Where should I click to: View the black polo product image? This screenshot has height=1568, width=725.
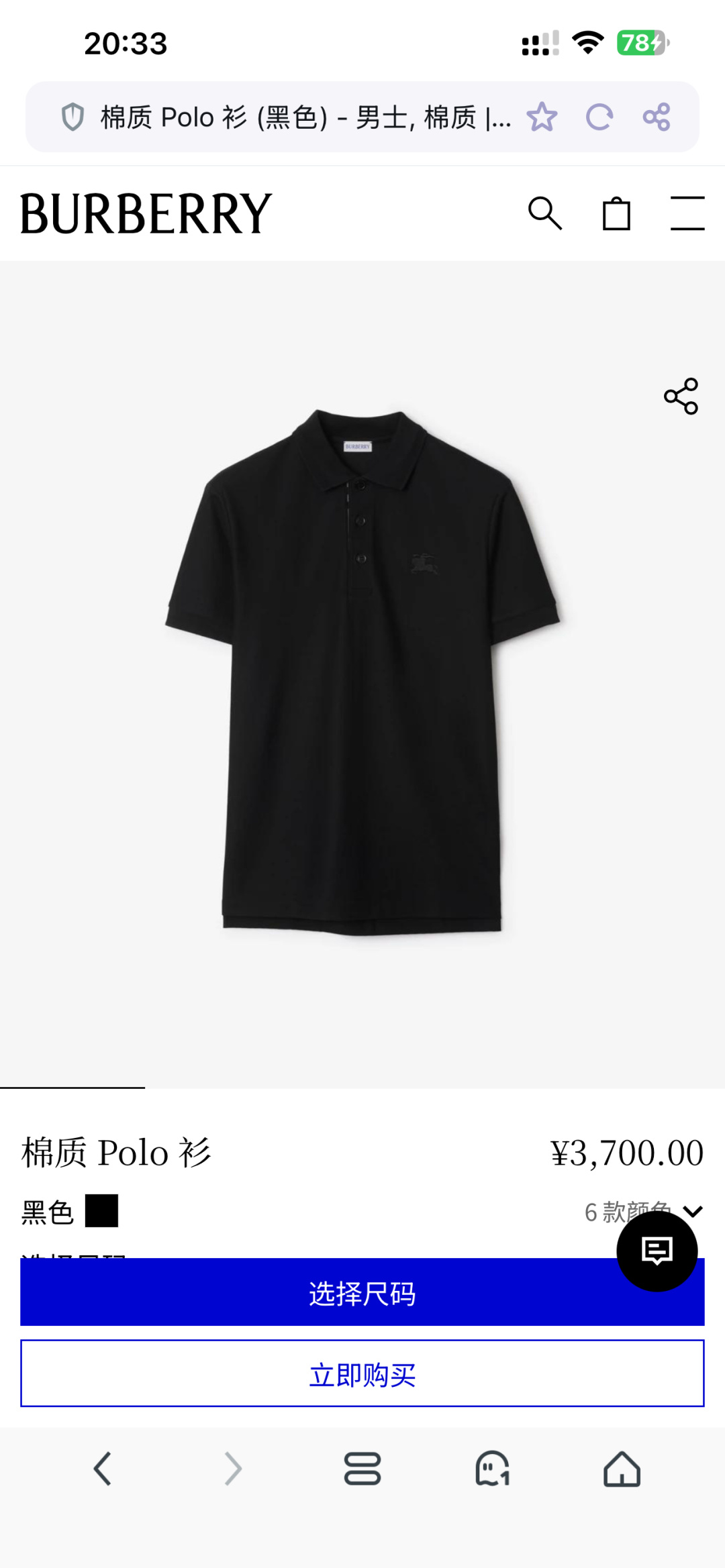point(362,671)
